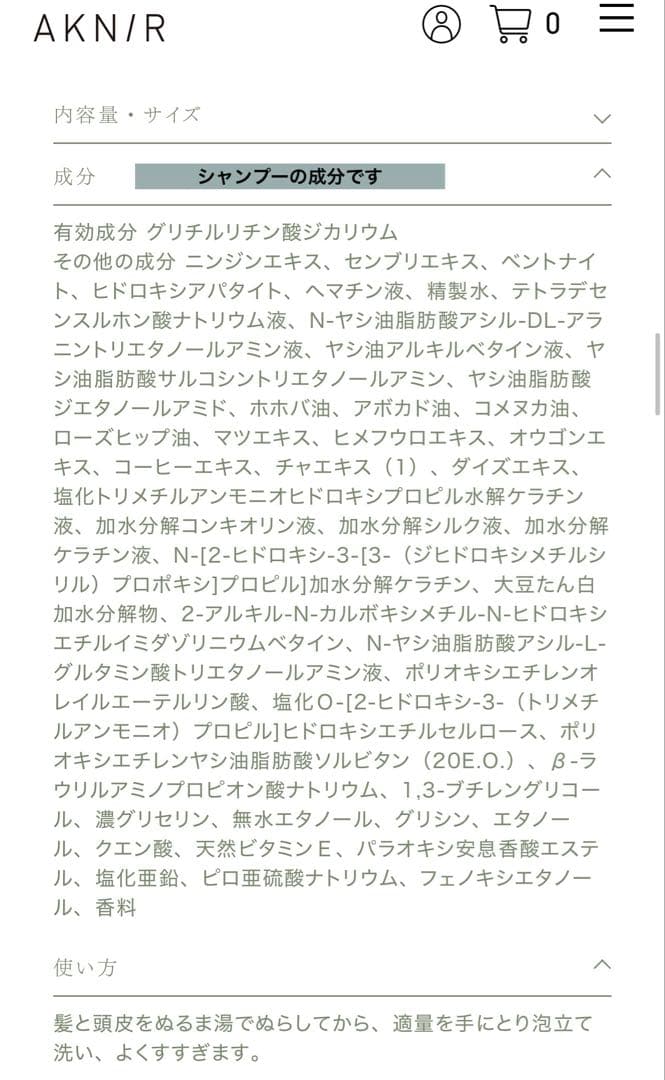Open the account profile icon
Viewport: 665px width, 1080px height.
441,24
